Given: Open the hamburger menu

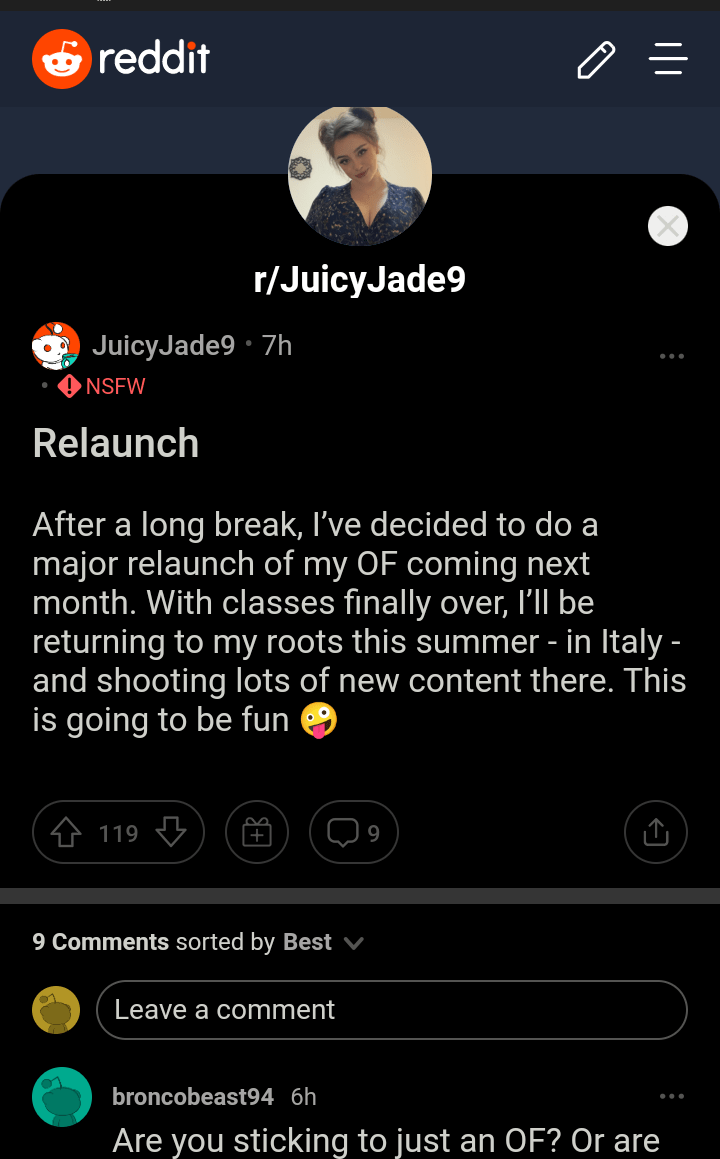Looking at the screenshot, I should [668, 59].
